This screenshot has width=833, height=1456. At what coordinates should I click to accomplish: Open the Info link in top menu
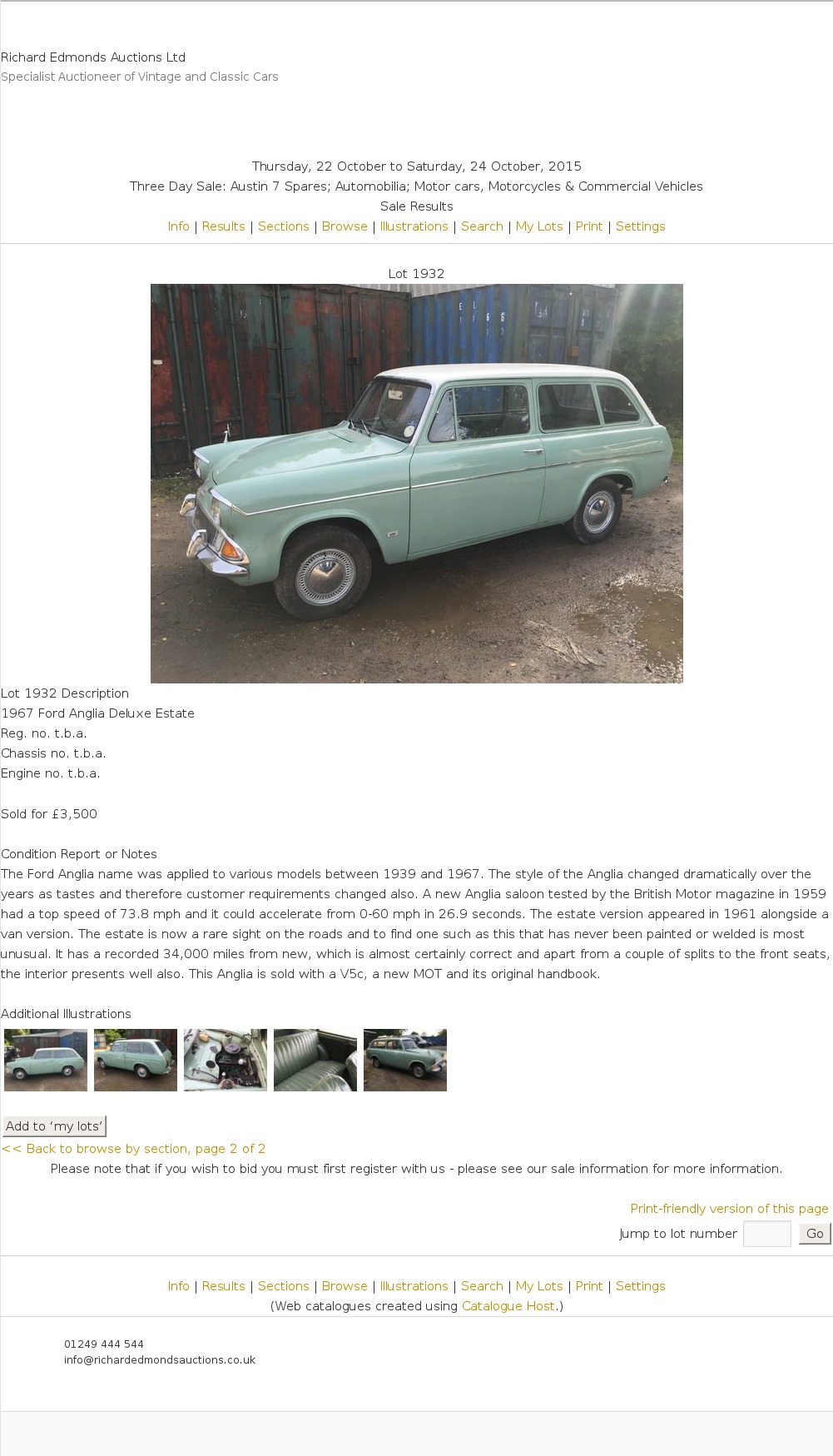coord(178,226)
